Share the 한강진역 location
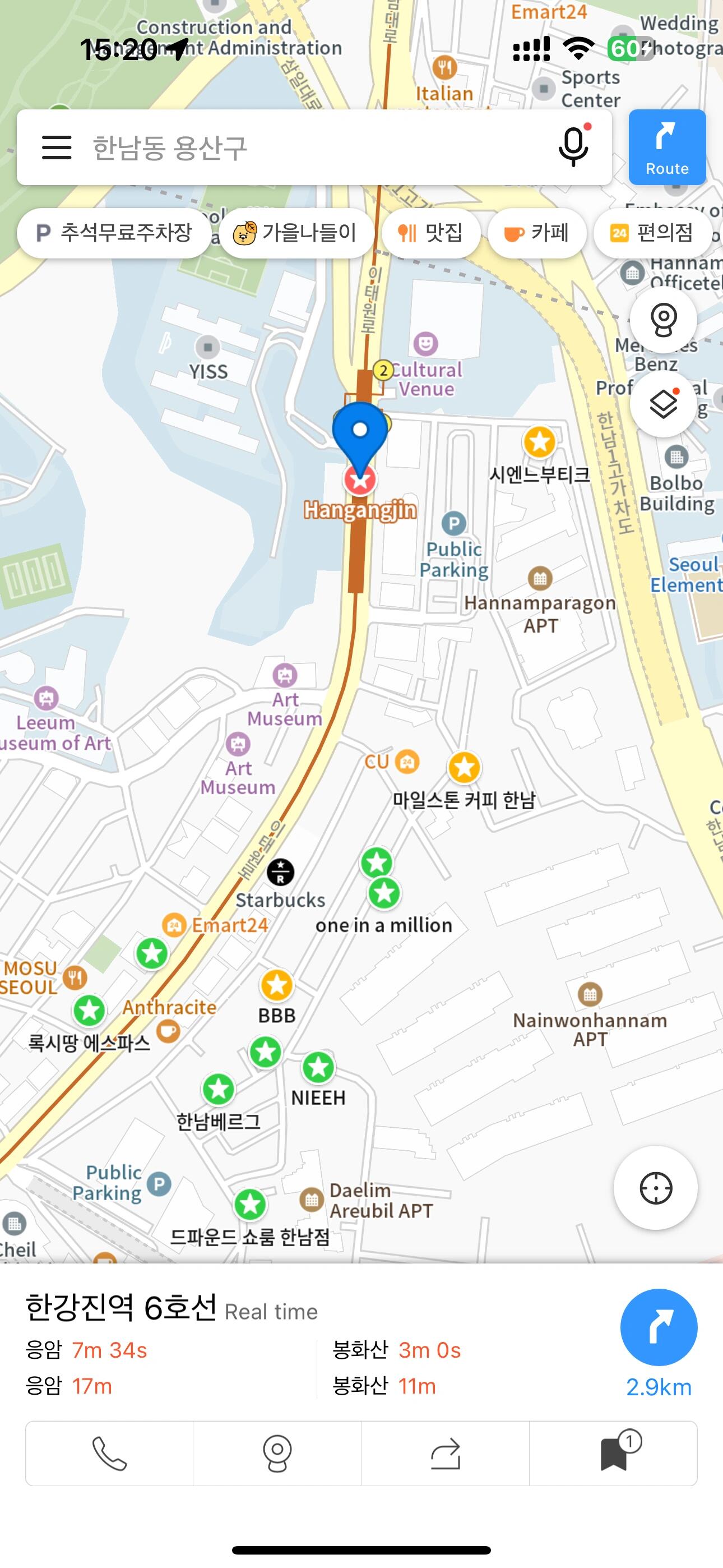The width and height of the screenshot is (723, 1568). click(x=445, y=1454)
